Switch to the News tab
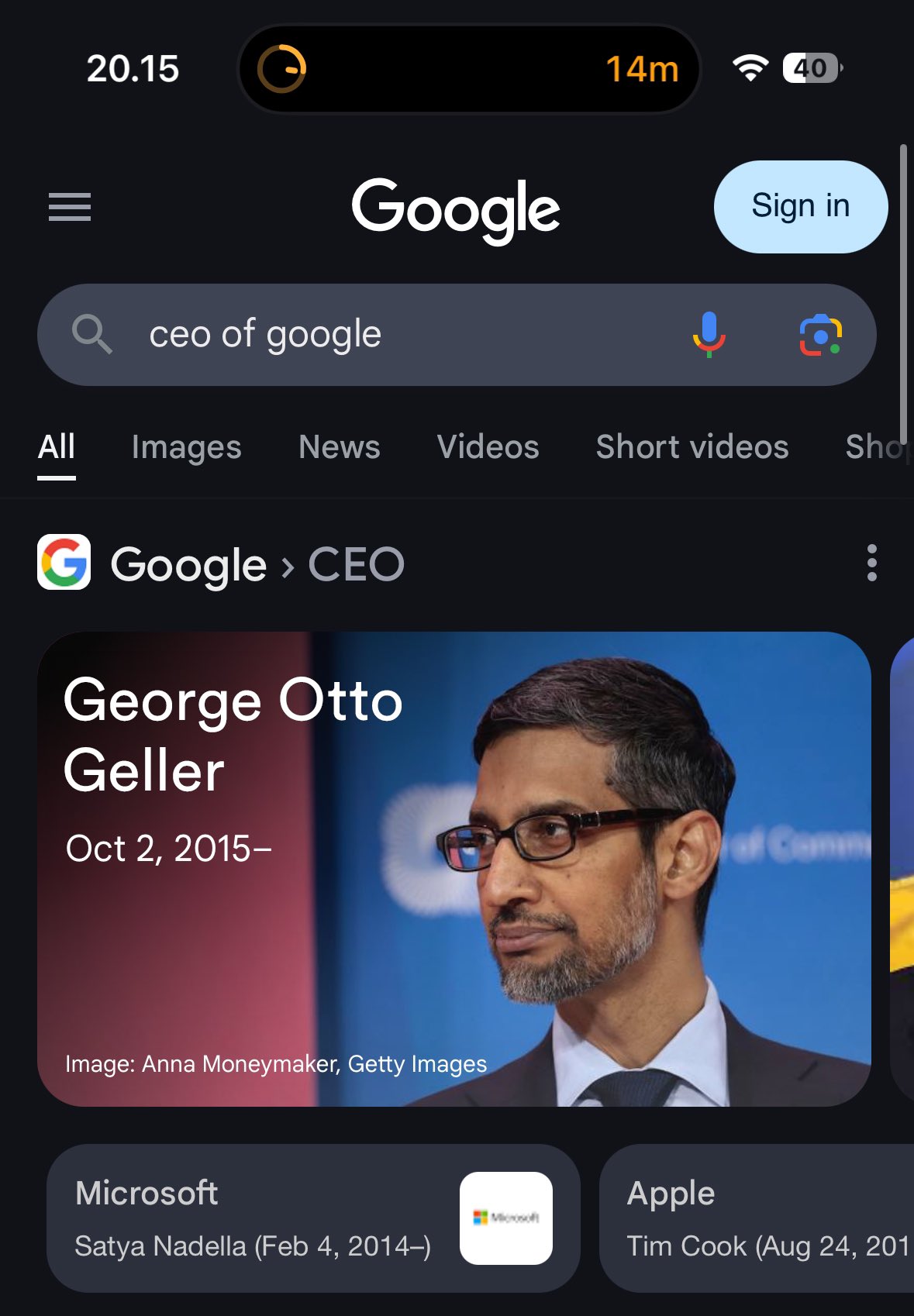 click(x=340, y=447)
